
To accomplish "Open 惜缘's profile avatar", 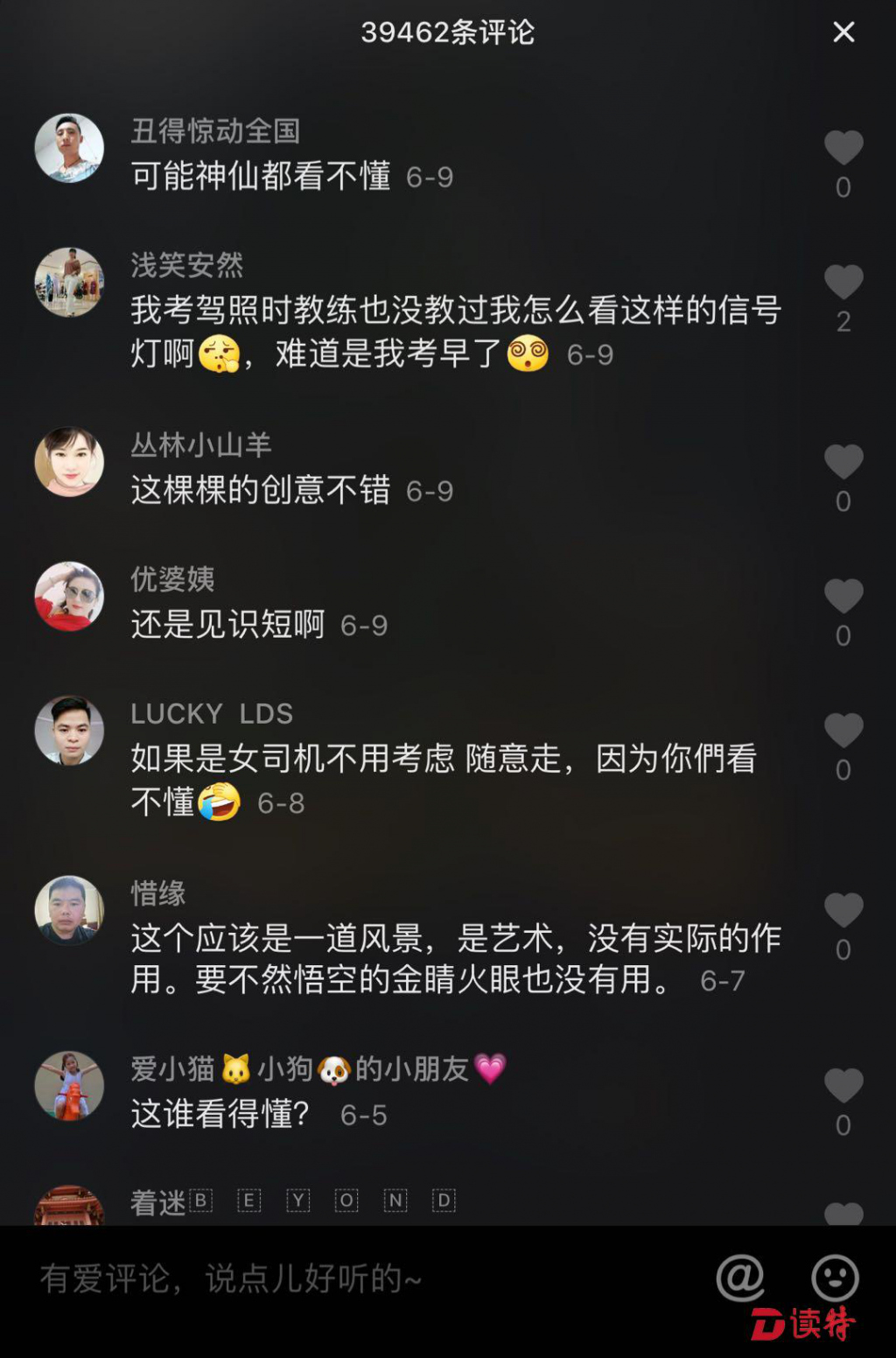I will (x=69, y=910).
